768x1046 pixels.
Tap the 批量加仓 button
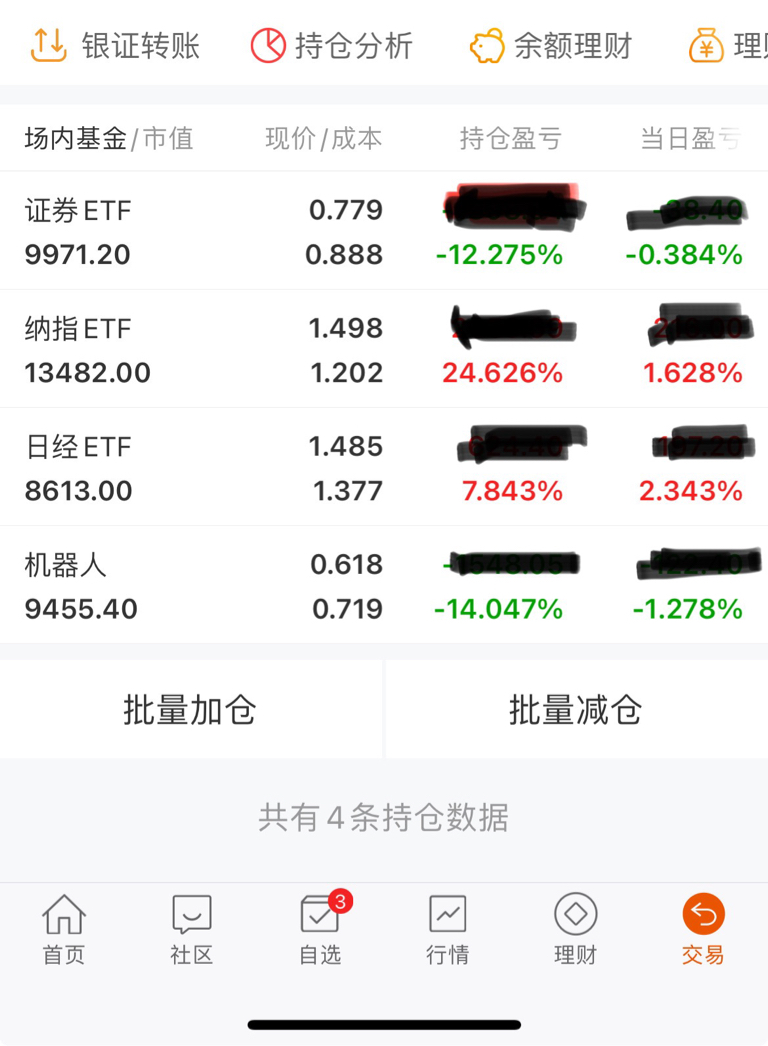pyautogui.click(x=190, y=709)
